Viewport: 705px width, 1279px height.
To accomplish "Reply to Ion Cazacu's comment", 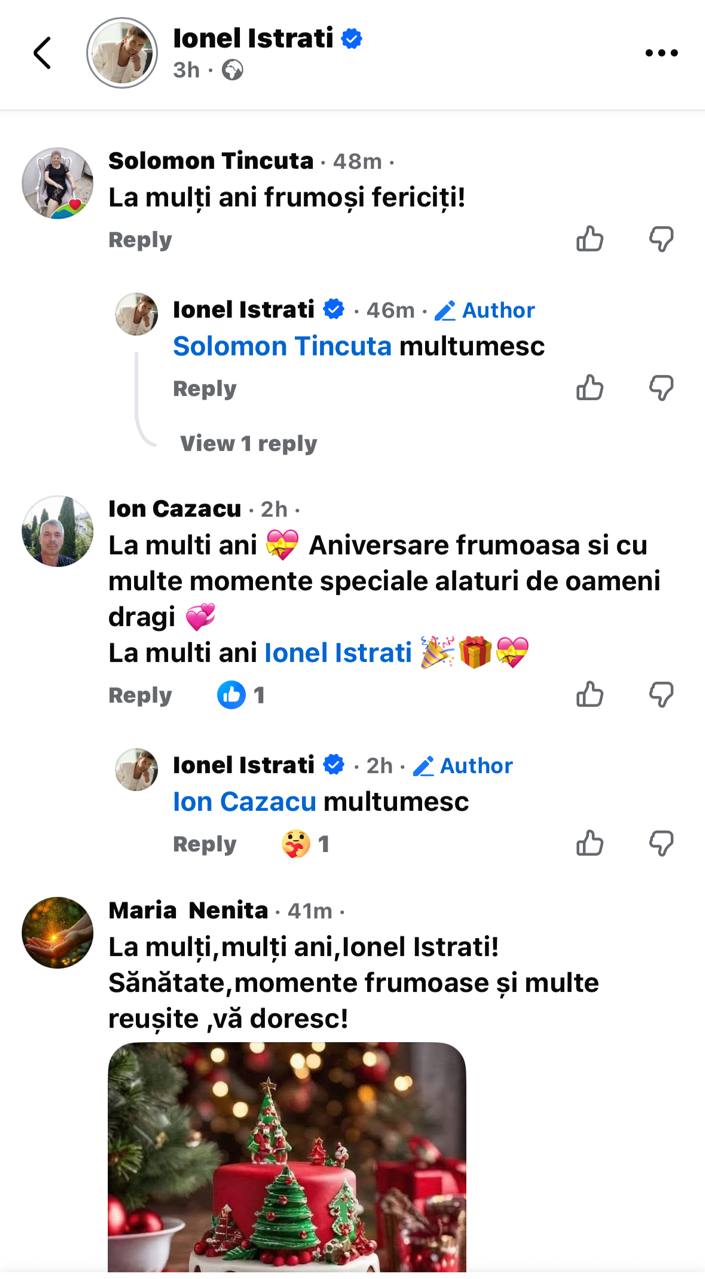I will (x=140, y=695).
